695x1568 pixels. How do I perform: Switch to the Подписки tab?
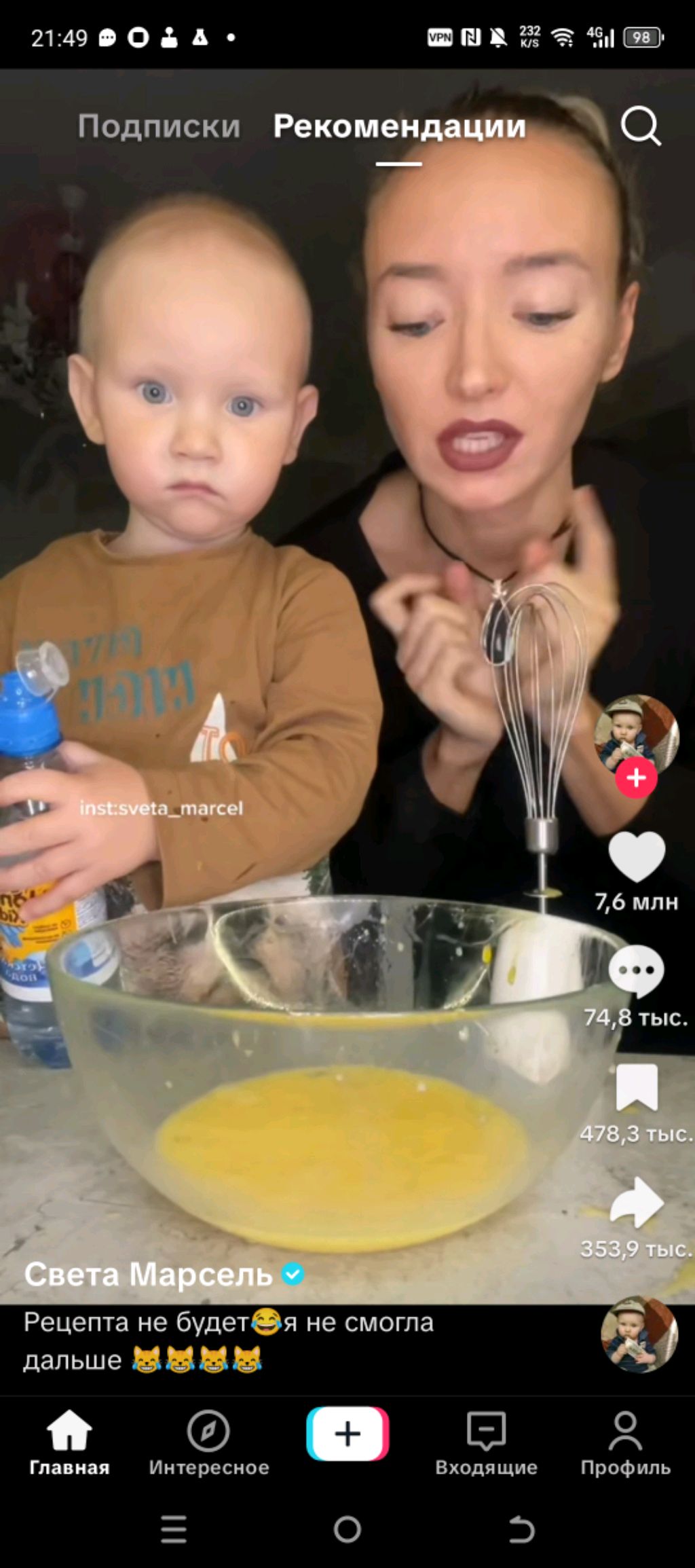coord(159,126)
